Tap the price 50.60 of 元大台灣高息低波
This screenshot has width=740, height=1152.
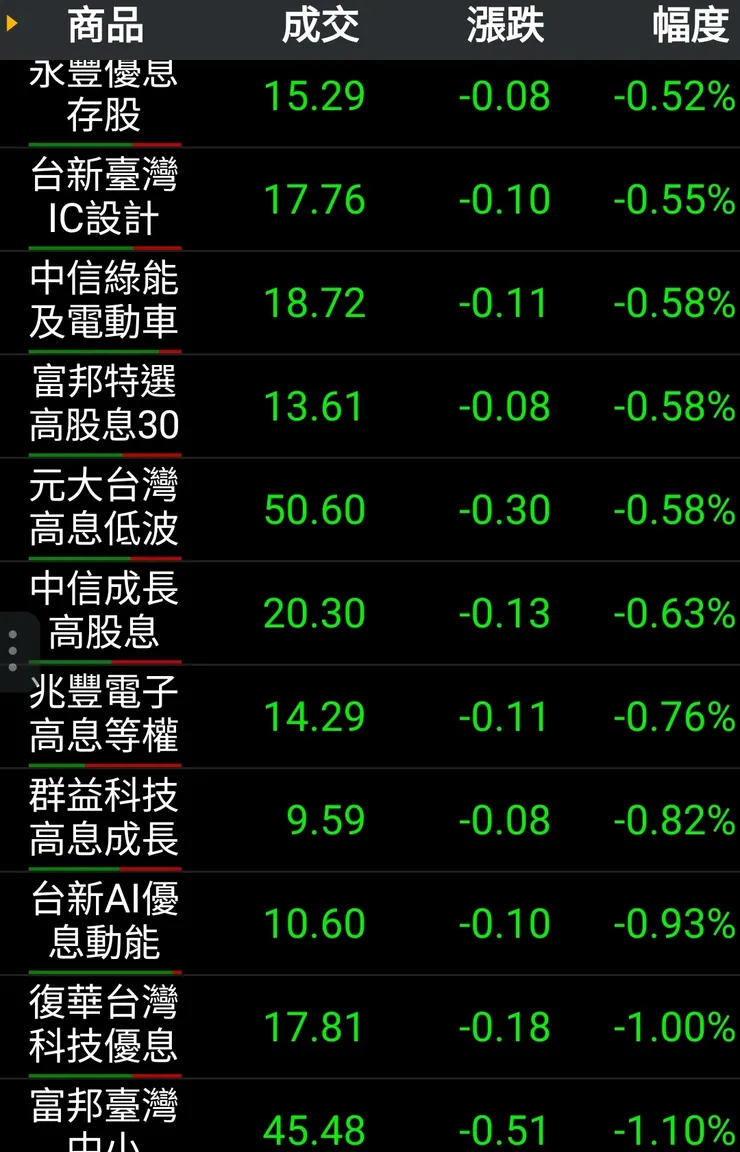tap(314, 510)
